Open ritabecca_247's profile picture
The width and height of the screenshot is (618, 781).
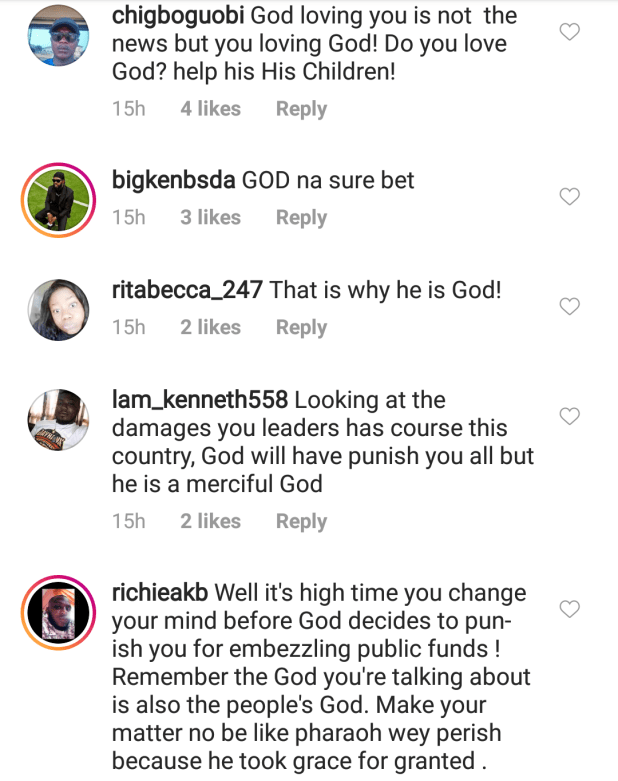[x=58, y=309]
